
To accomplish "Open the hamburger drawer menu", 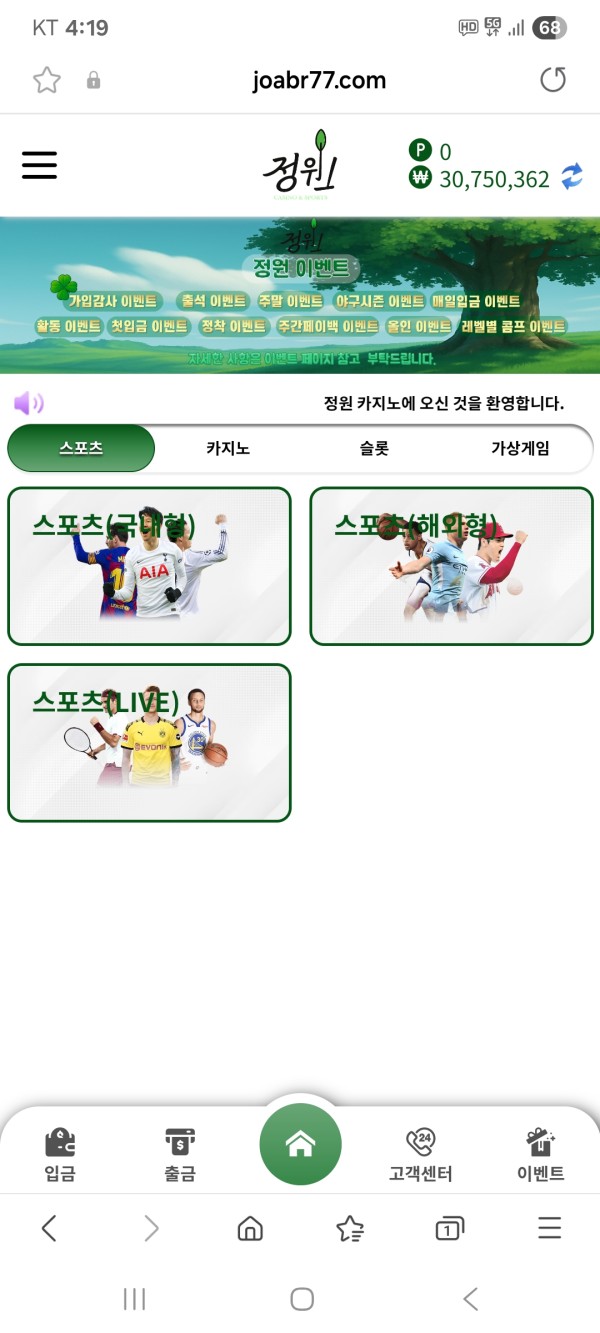I will pos(40,165).
